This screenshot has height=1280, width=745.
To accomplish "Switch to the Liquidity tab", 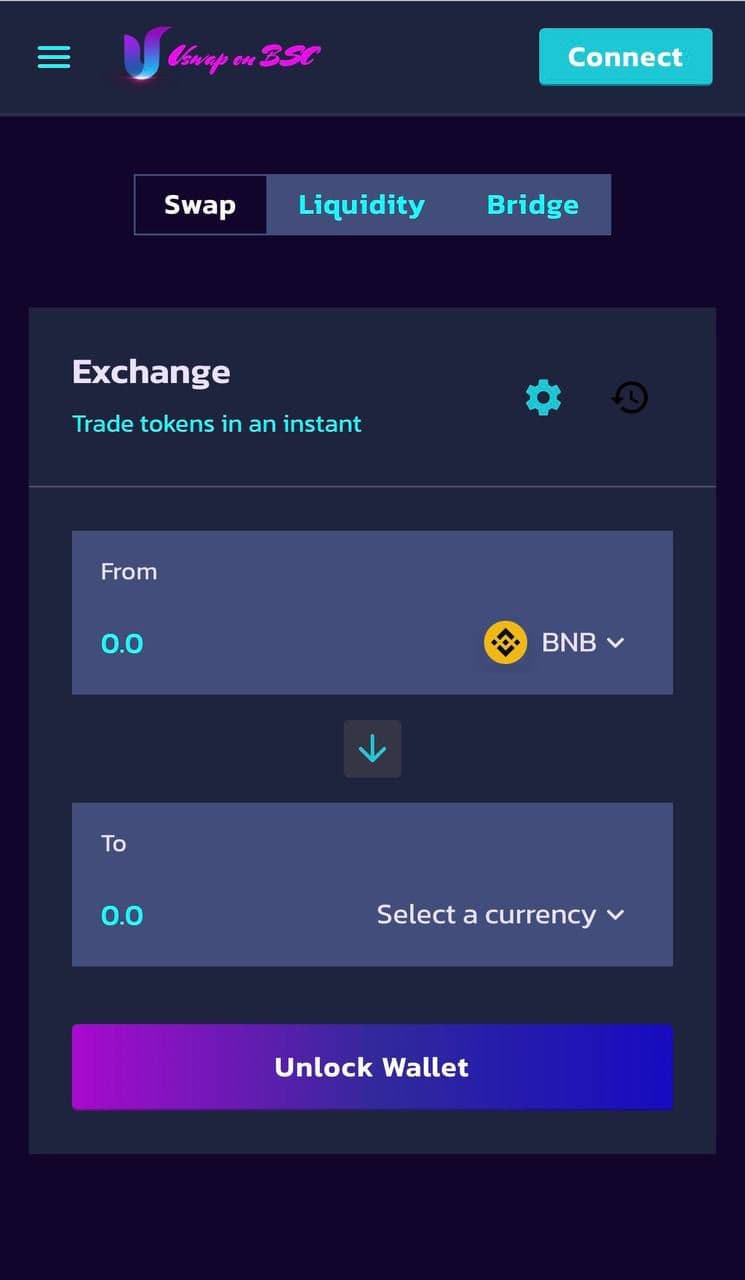I will tap(361, 205).
